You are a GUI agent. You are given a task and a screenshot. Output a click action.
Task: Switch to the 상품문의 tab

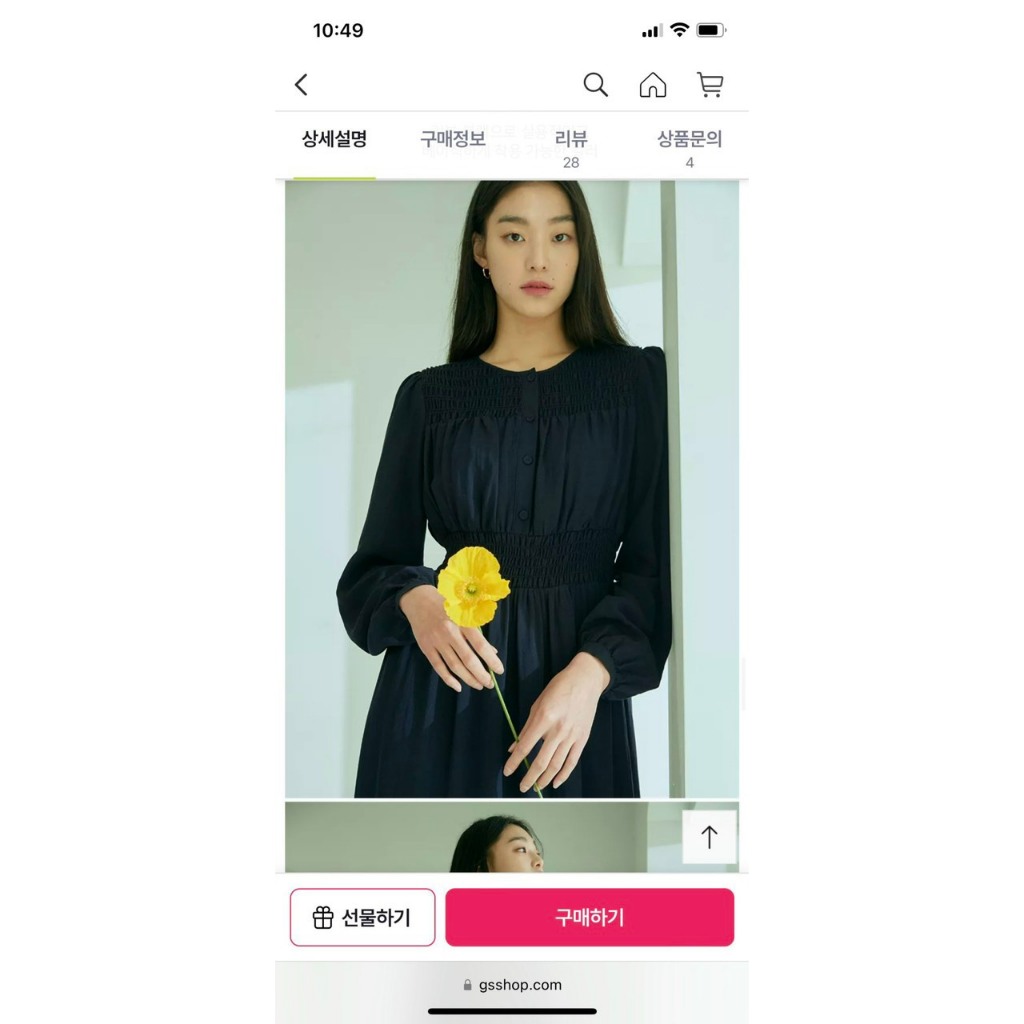point(689,146)
